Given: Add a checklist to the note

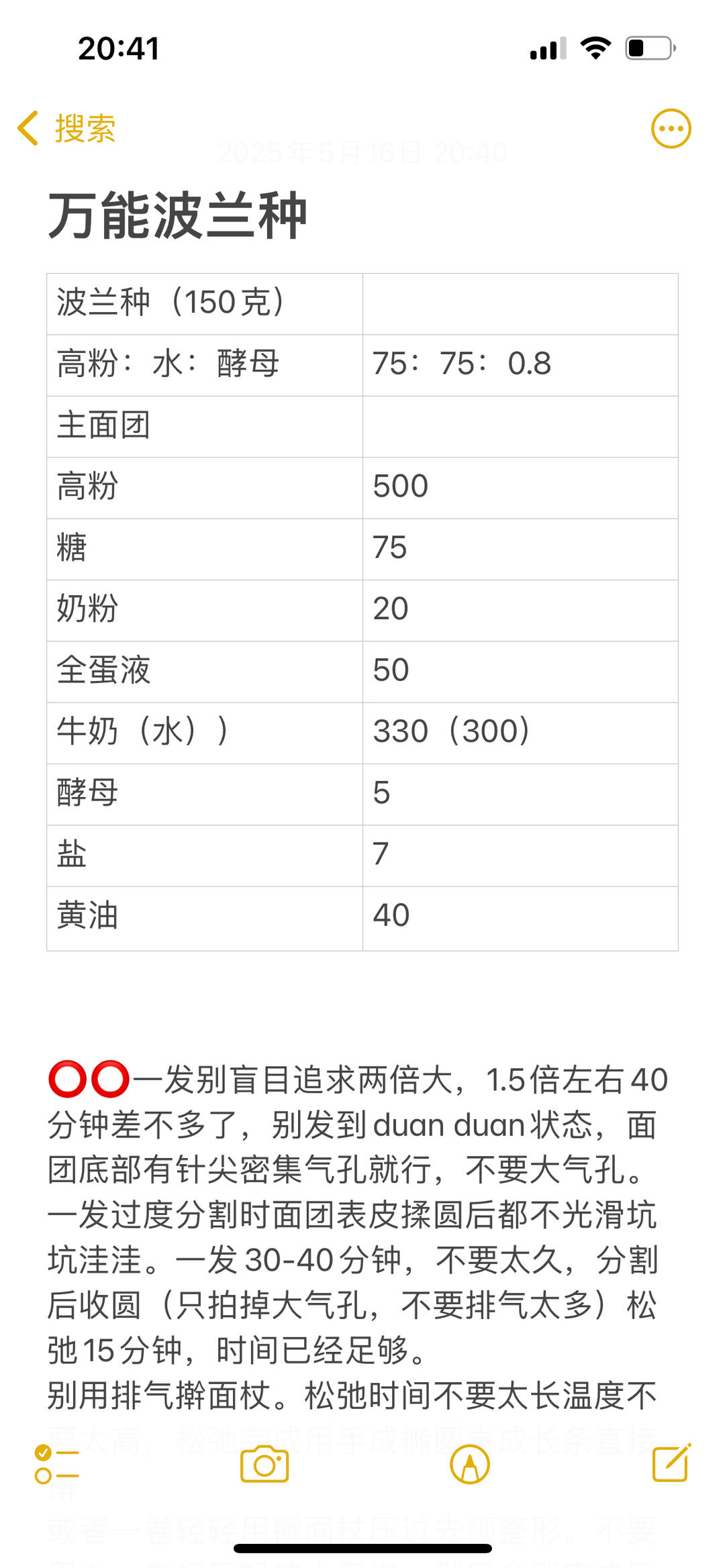Looking at the screenshot, I should point(56,1465).
